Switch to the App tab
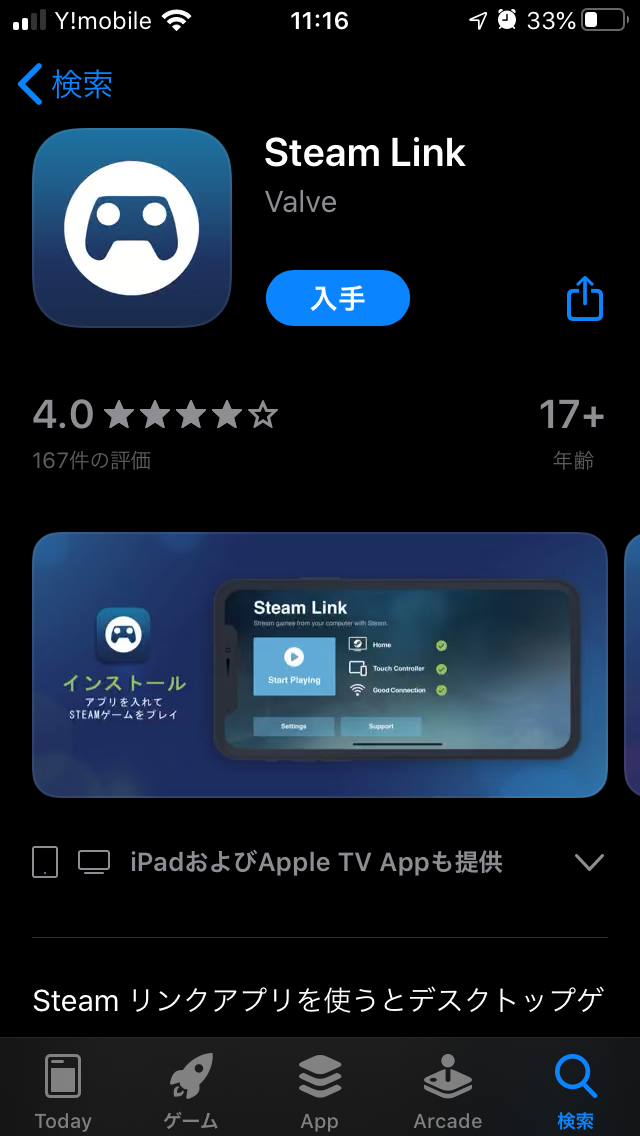 (320, 1090)
